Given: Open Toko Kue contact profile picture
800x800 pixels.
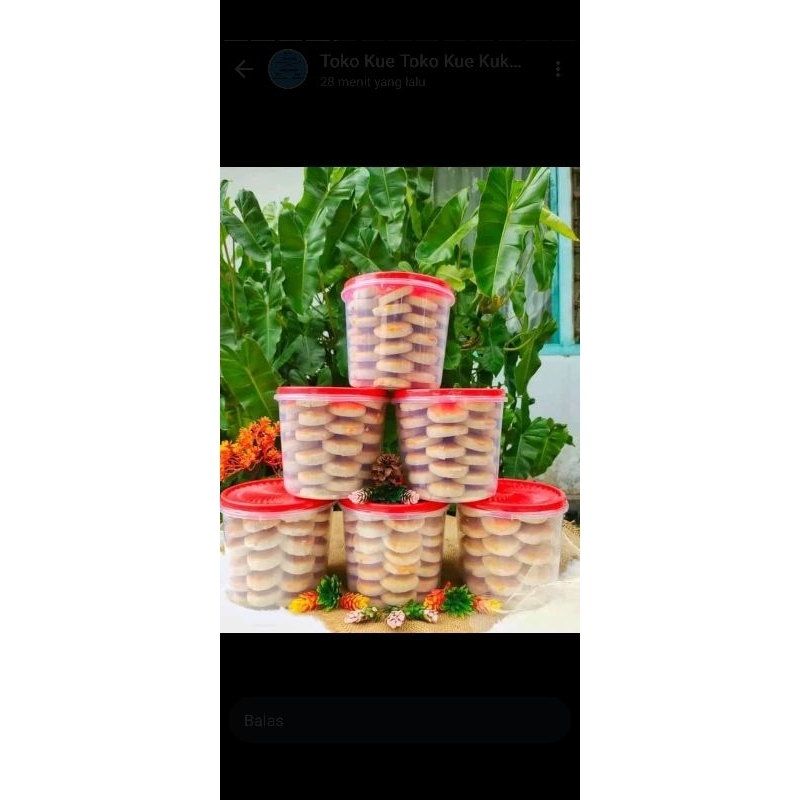Looking at the screenshot, I should click(x=288, y=69).
